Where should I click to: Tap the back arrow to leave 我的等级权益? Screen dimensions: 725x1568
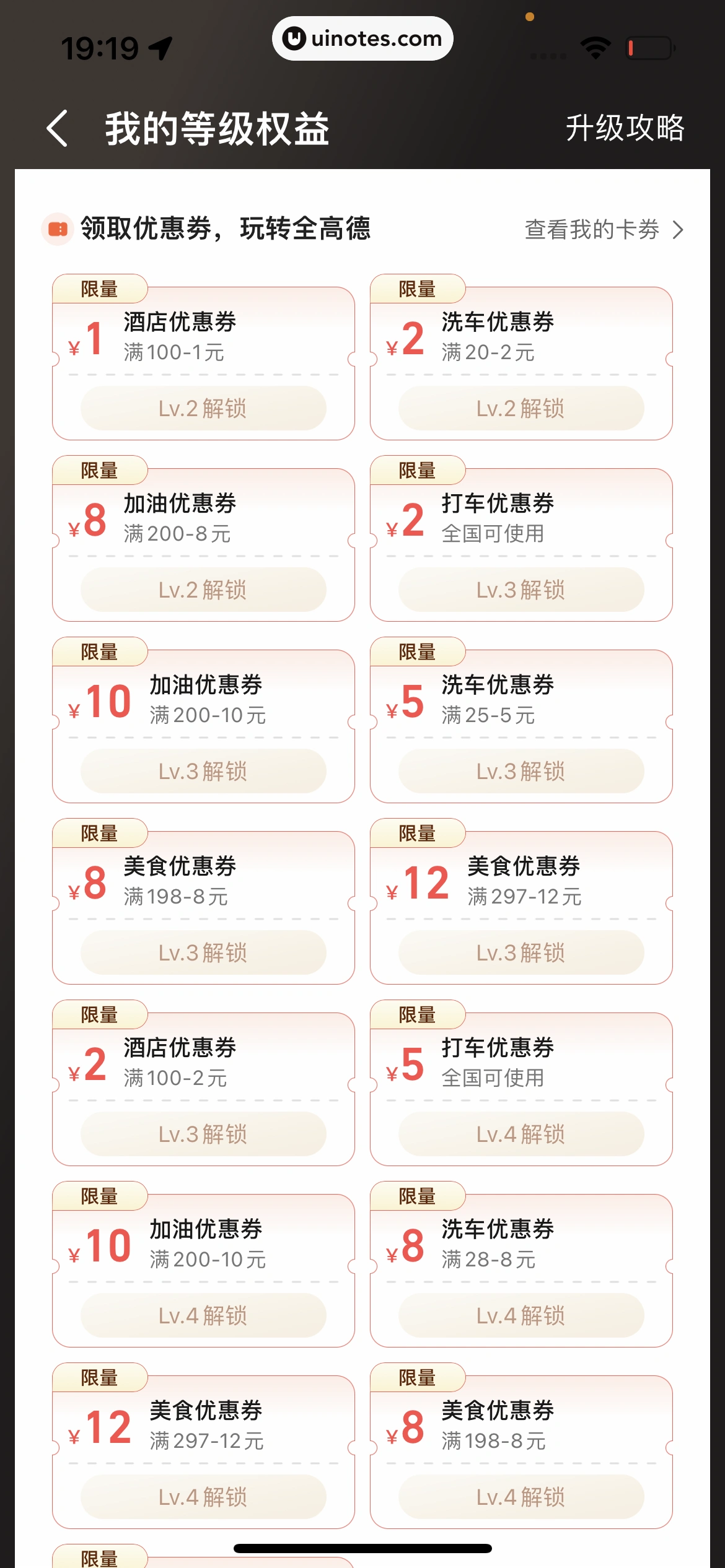tap(56, 128)
